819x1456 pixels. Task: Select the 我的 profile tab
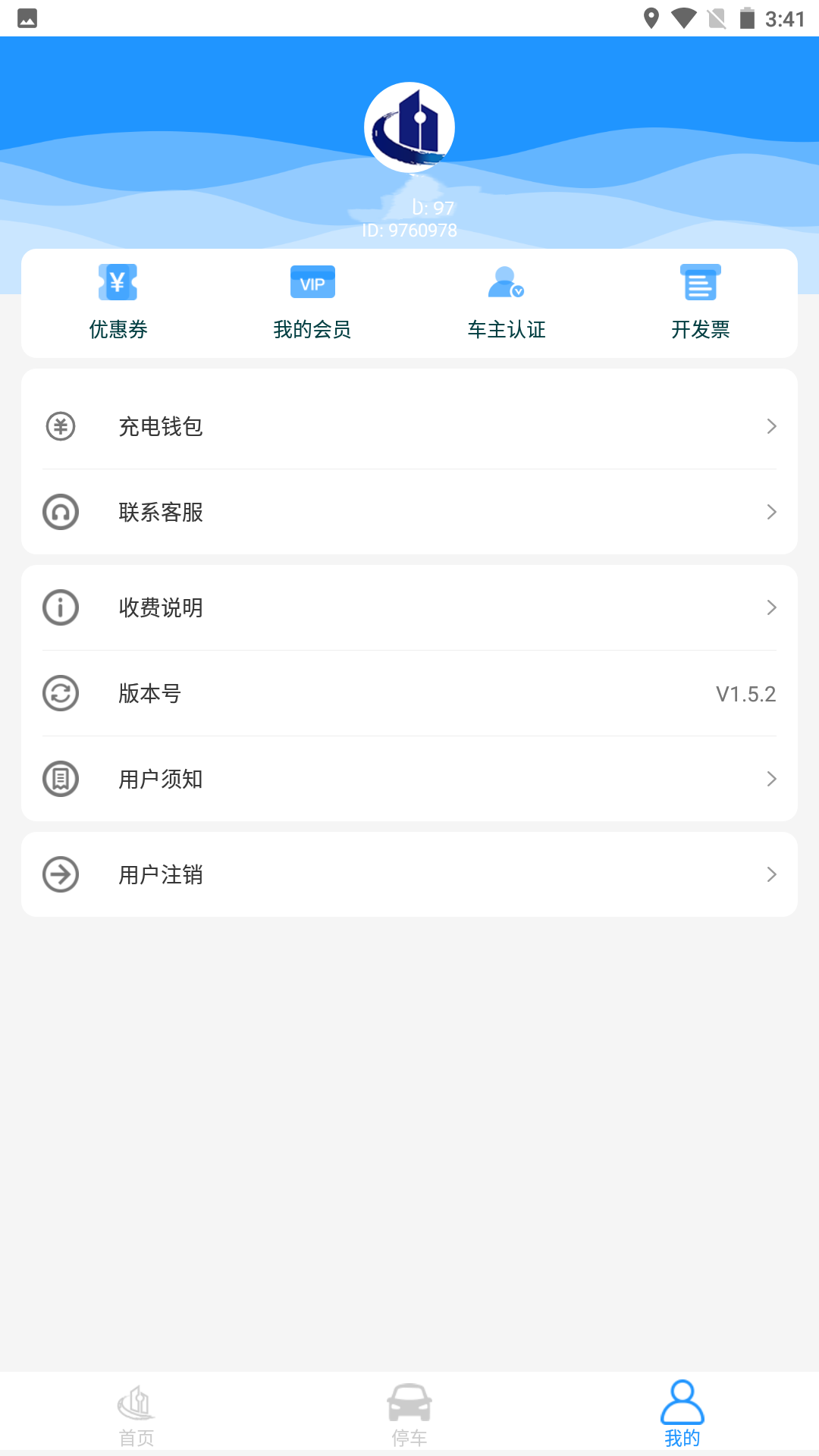(682, 1412)
